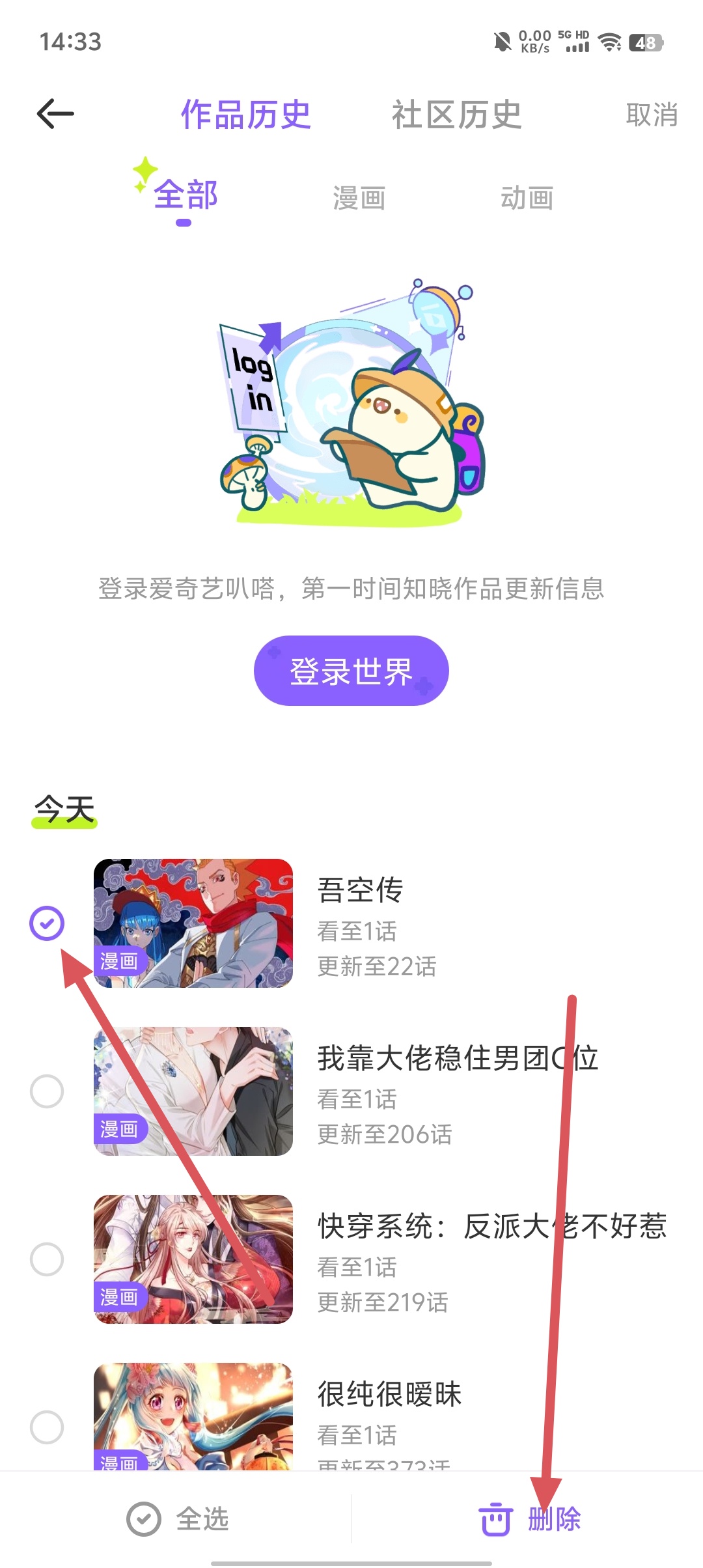The height and width of the screenshot is (1568, 703).
Task: Switch to the 社区历史 tab
Action: click(456, 115)
